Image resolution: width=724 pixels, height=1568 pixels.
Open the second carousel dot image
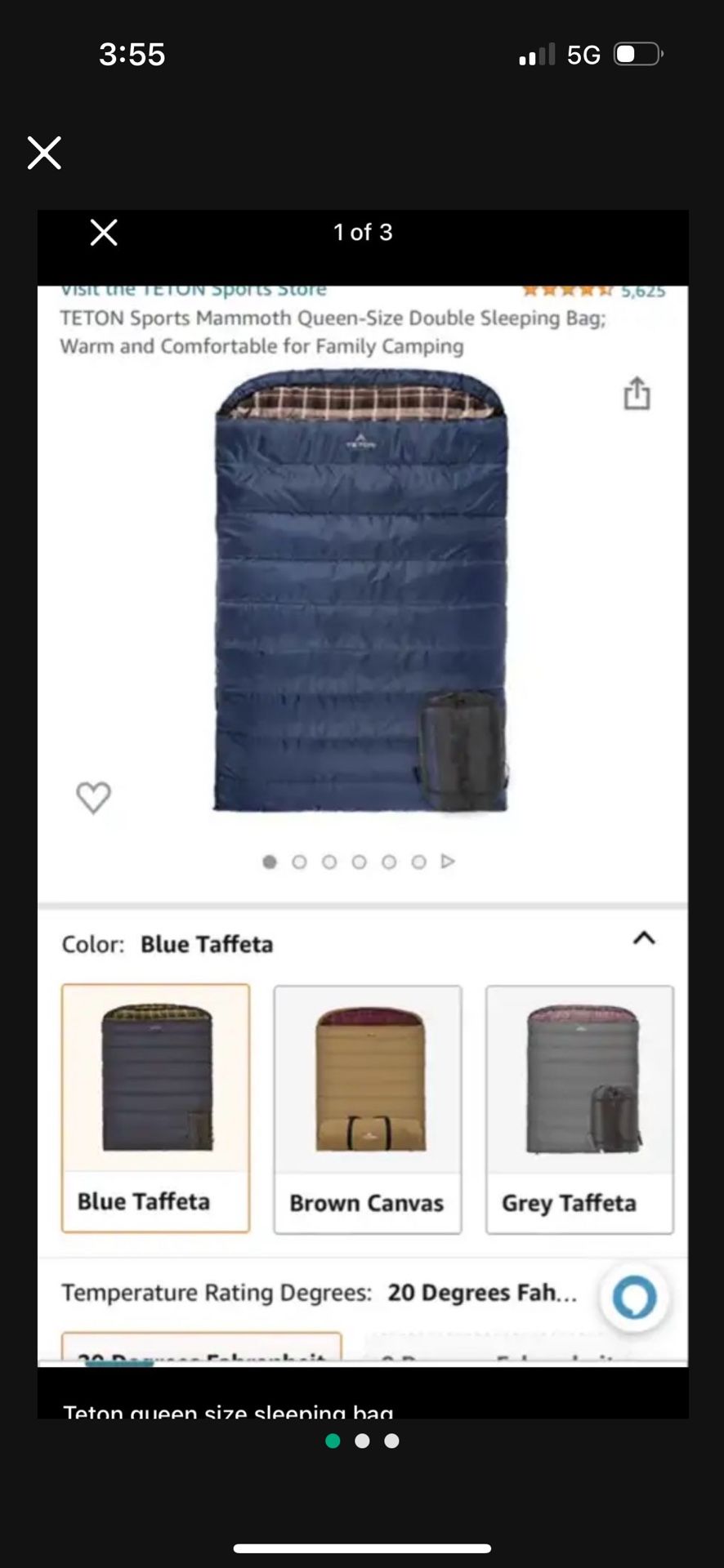click(x=299, y=862)
